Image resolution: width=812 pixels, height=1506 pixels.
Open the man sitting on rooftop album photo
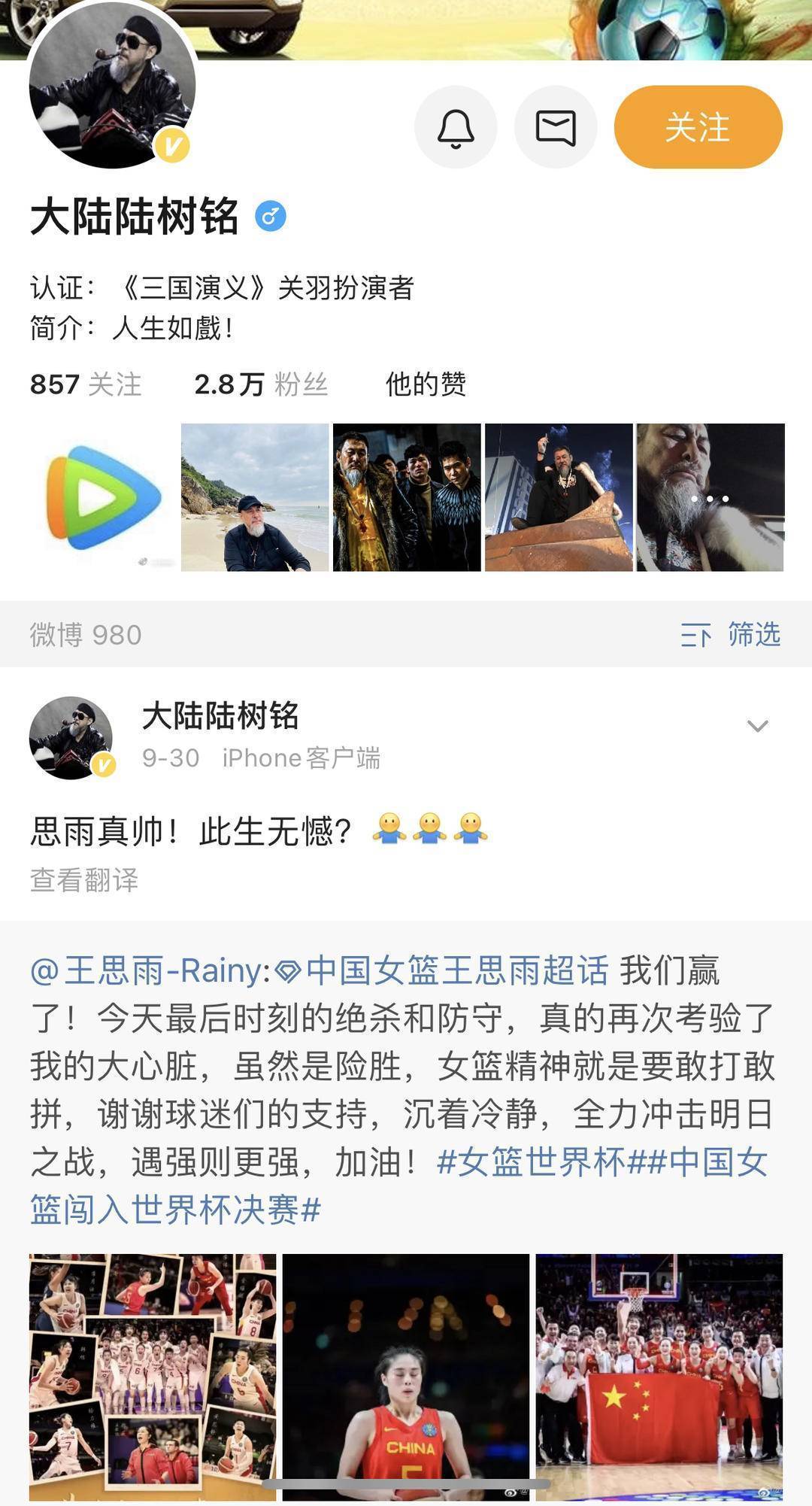pos(559,497)
